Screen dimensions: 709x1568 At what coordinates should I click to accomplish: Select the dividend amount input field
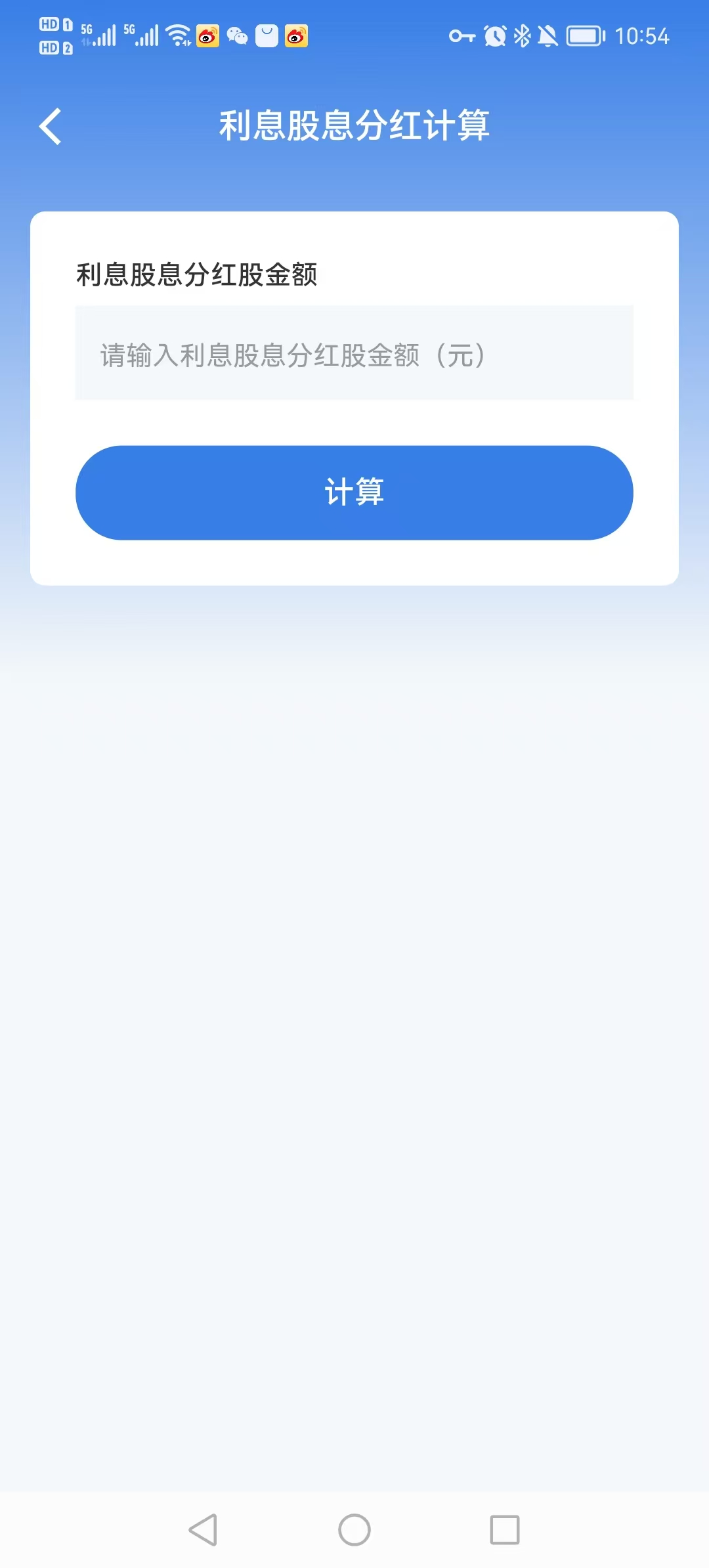354,353
